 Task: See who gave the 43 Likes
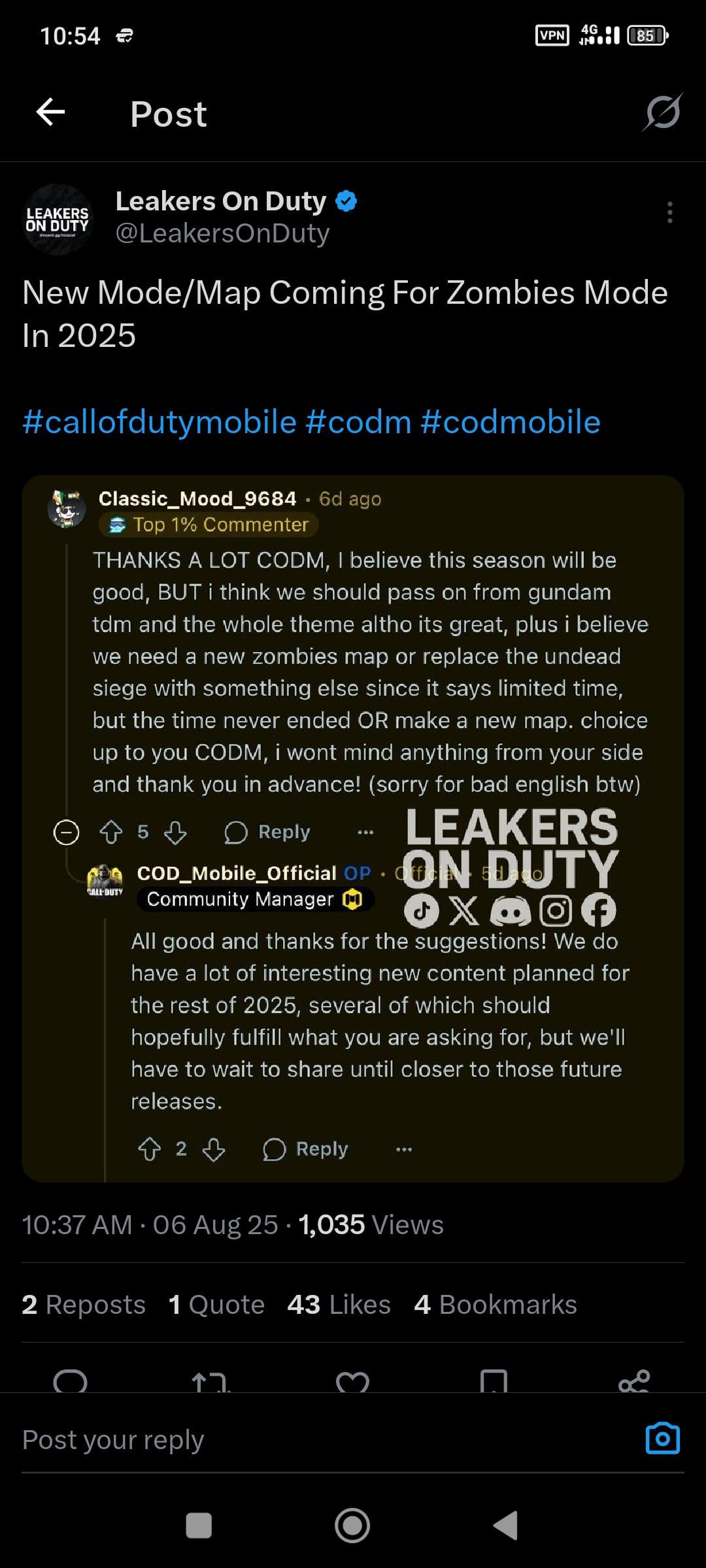339,1304
